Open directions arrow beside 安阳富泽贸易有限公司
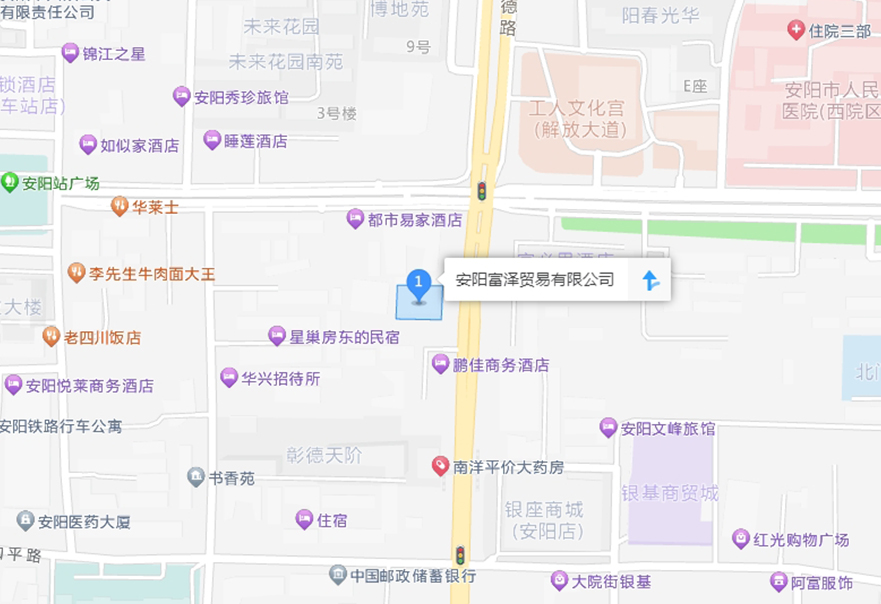This screenshot has width=881, height=604. coord(651,281)
